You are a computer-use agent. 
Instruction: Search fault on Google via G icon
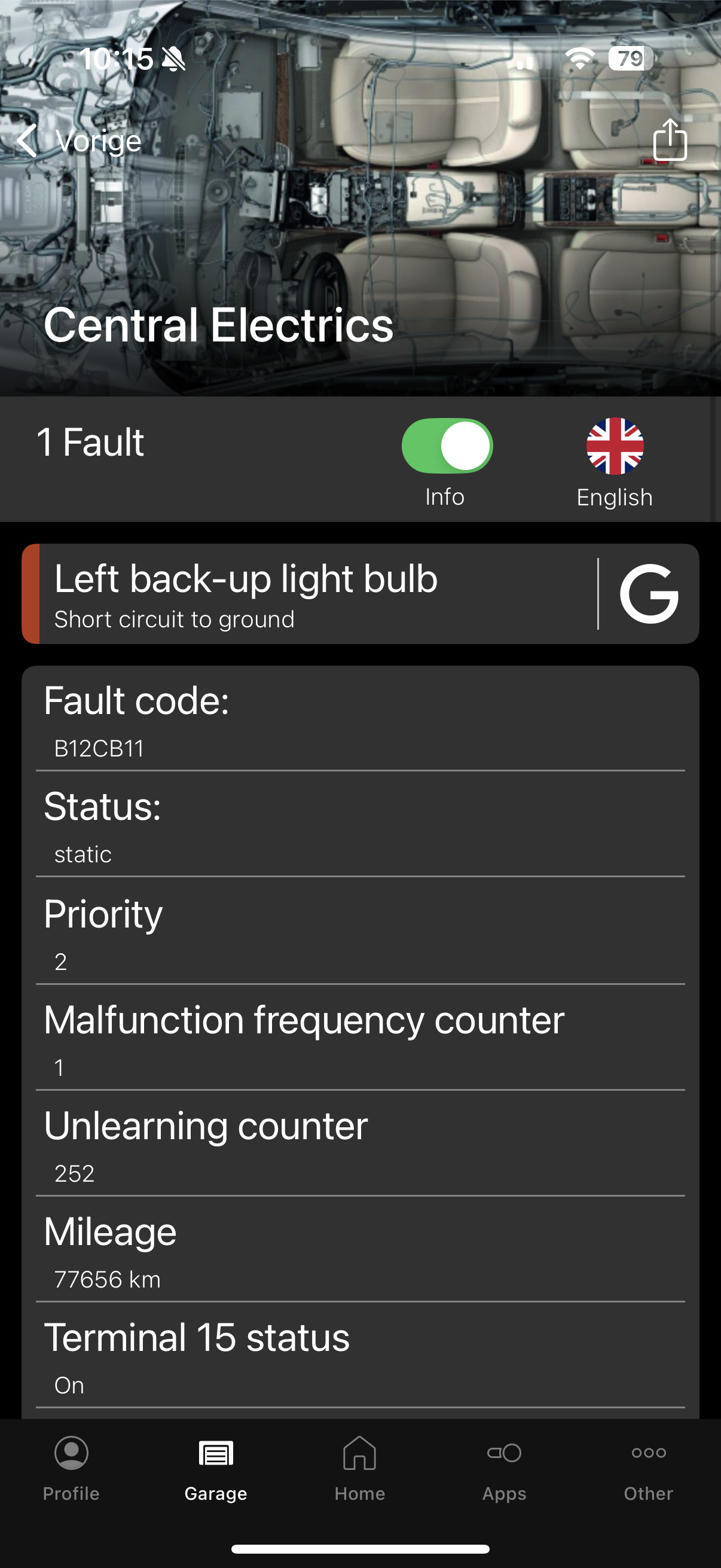click(x=649, y=593)
